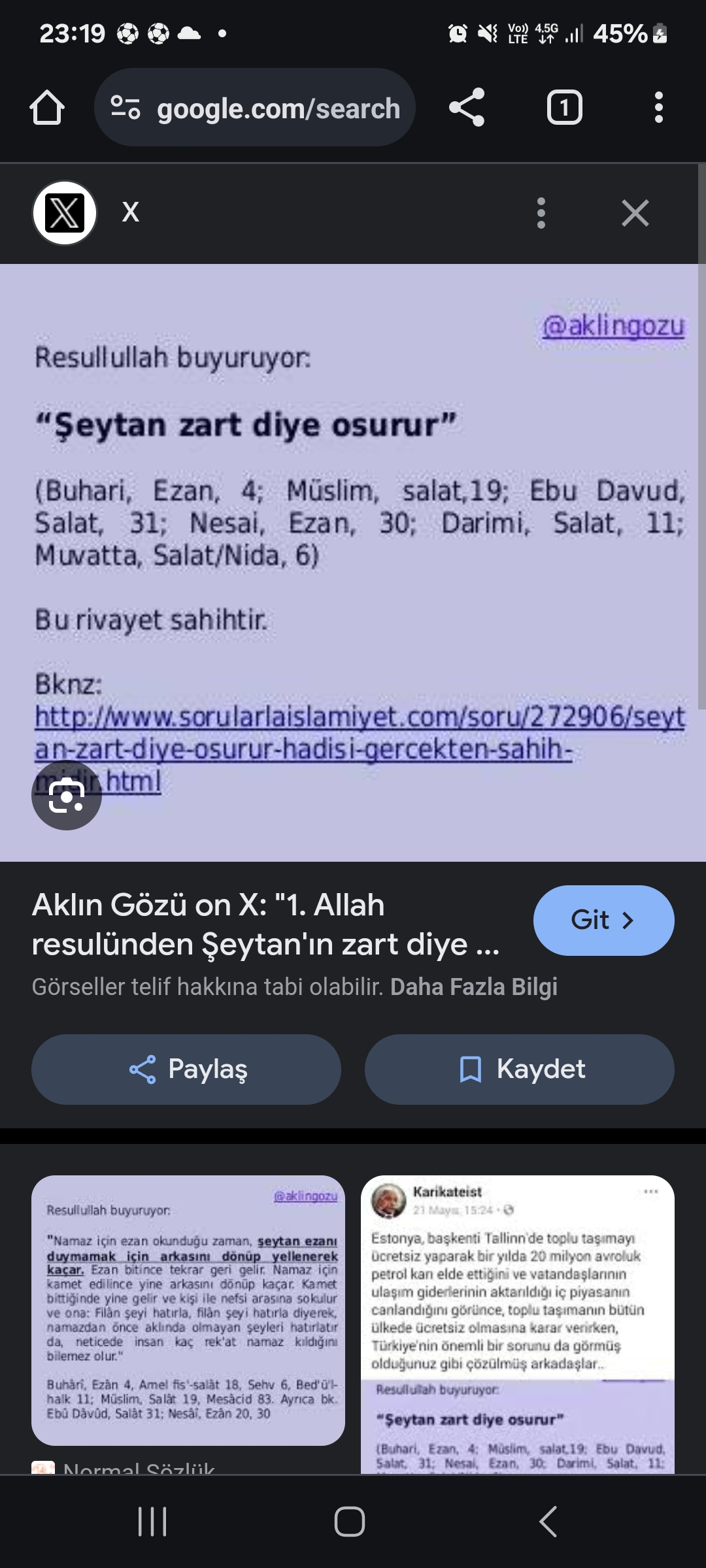Go back with the system back button
The width and height of the screenshot is (706, 1568).
(548, 1522)
